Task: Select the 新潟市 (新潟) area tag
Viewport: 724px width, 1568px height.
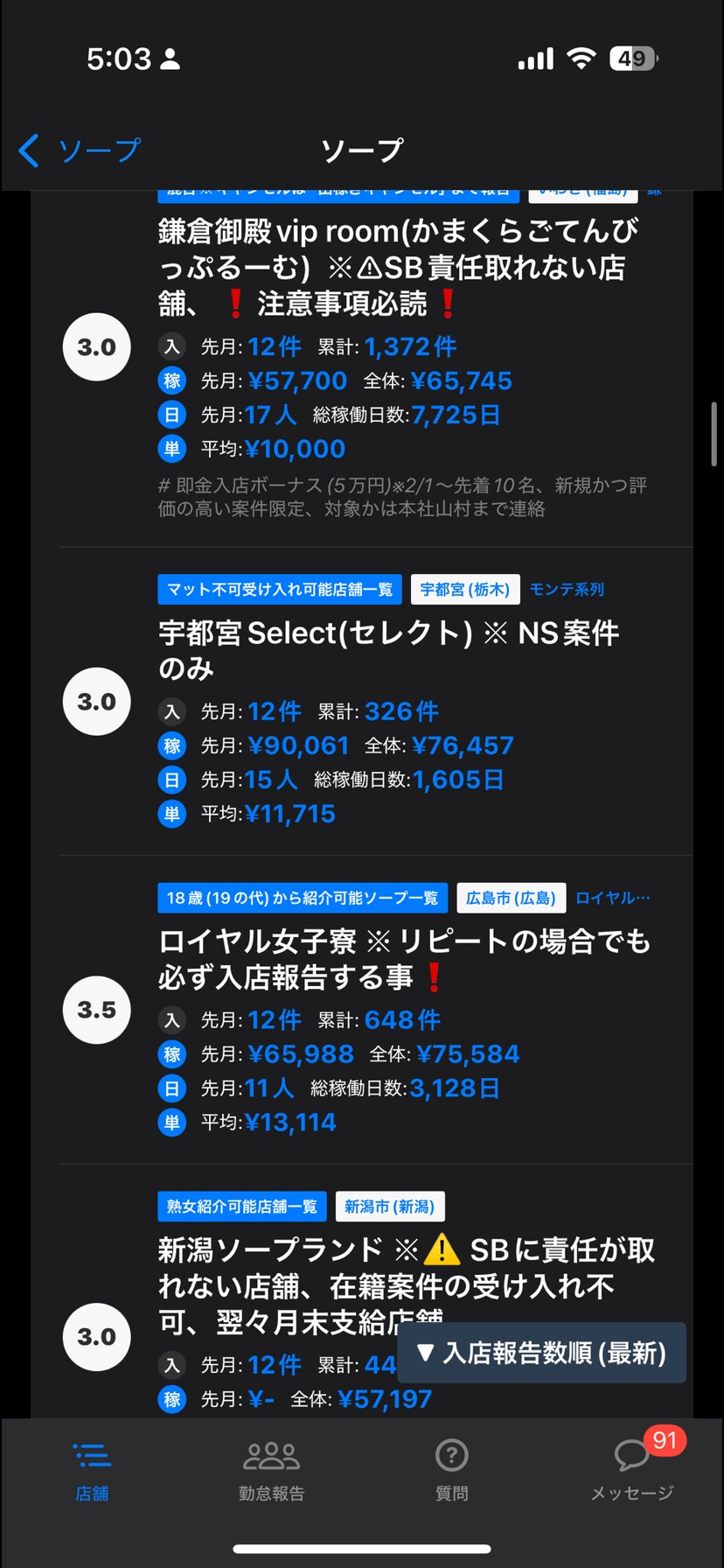Action: click(389, 1207)
